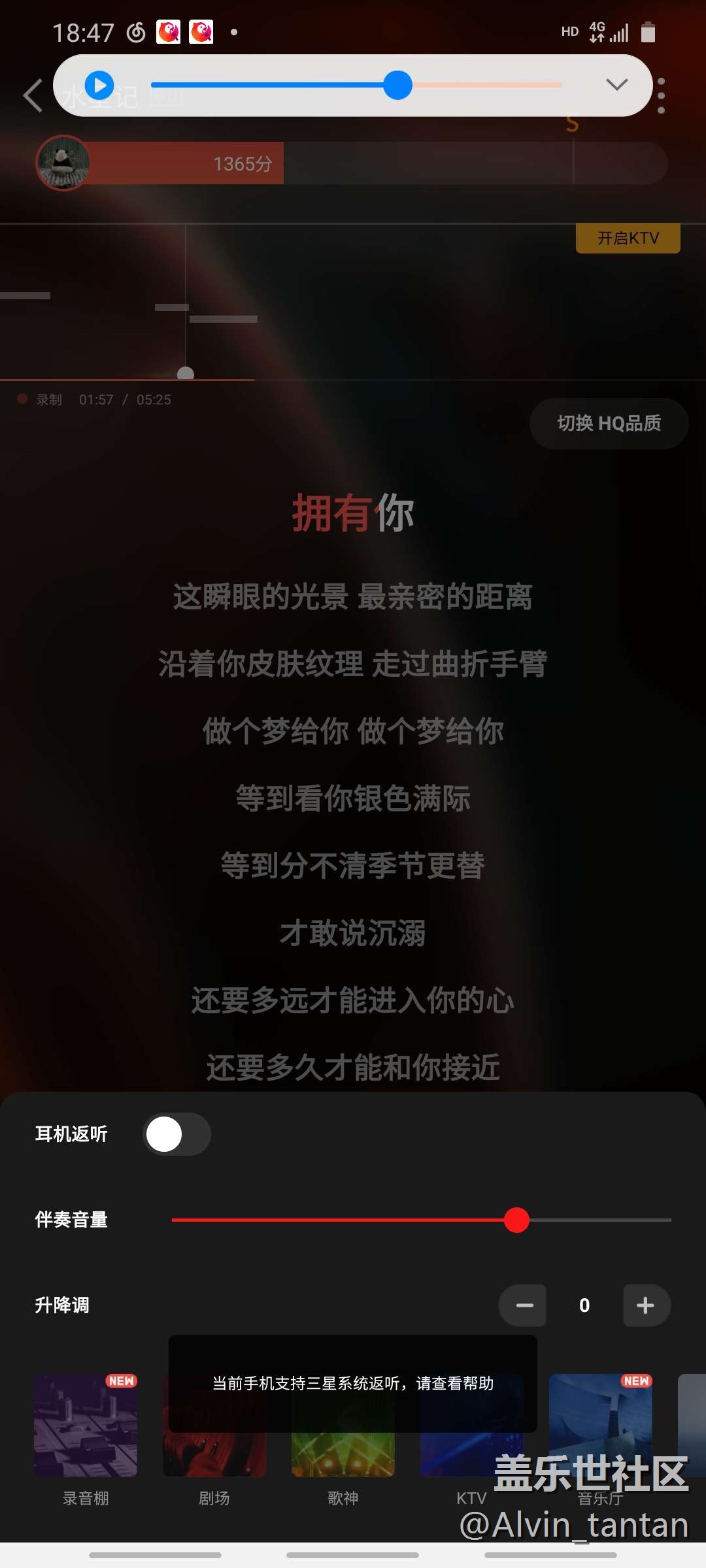Open the three-dot overflow menu
Image resolution: width=706 pixels, height=1568 pixels.
[x=662, y=95]
